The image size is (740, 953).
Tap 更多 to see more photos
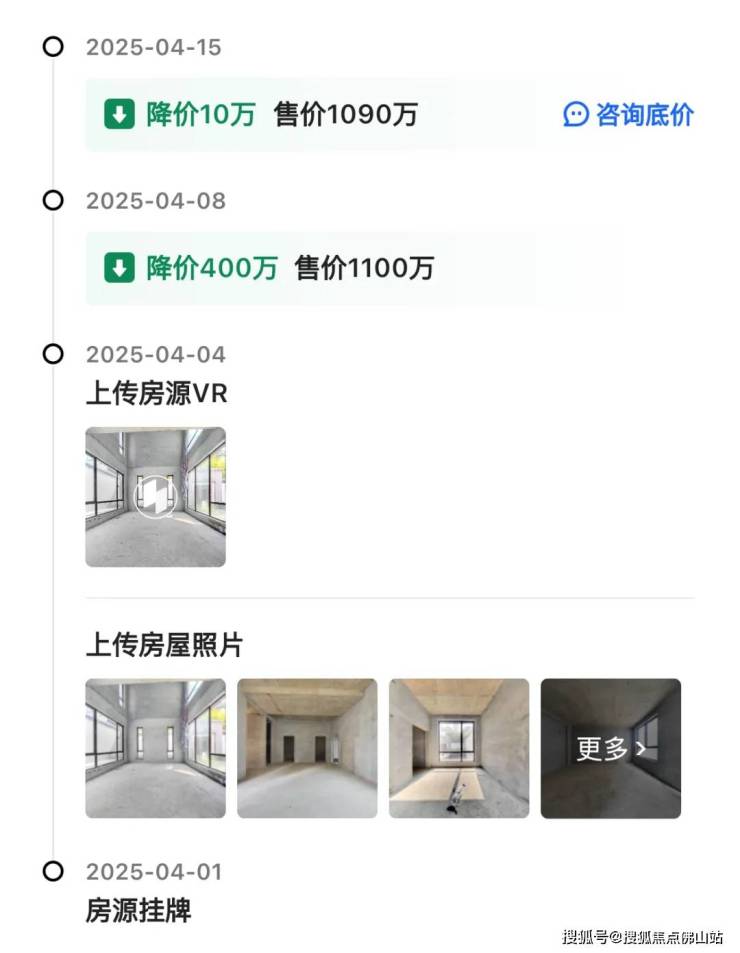click(x=611, y=748)
